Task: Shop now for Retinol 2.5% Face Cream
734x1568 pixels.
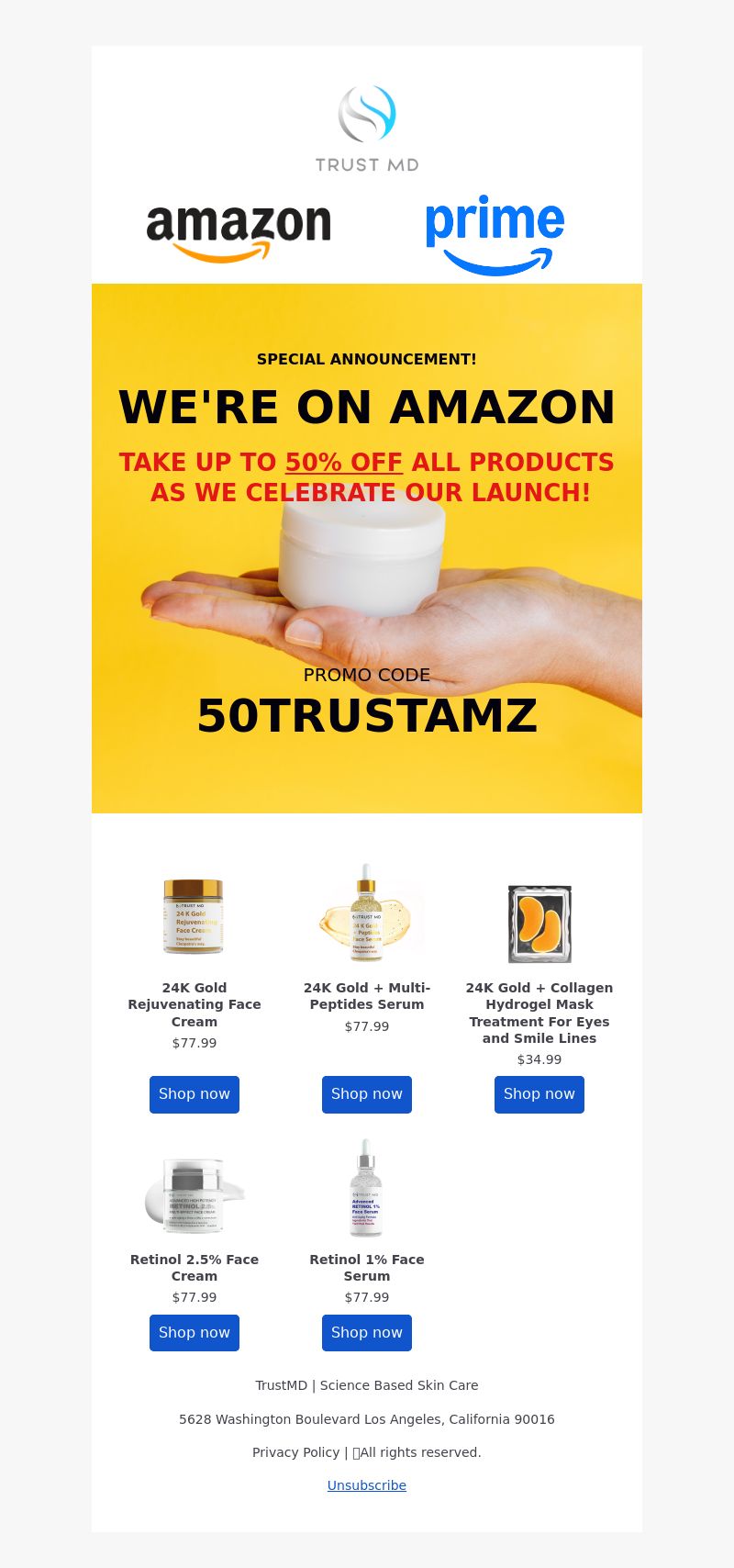Action: 194,1332
